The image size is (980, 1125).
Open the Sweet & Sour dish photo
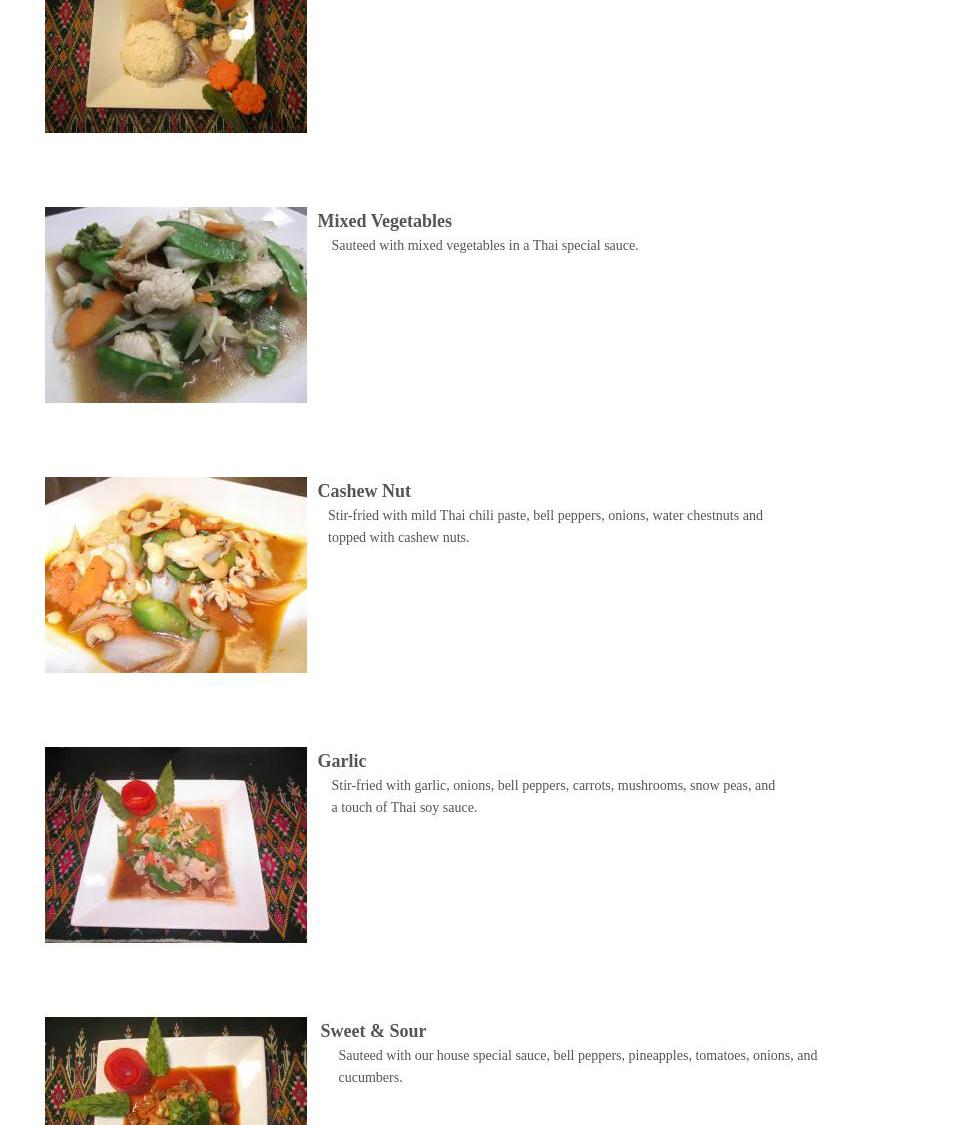[175, 1072]
